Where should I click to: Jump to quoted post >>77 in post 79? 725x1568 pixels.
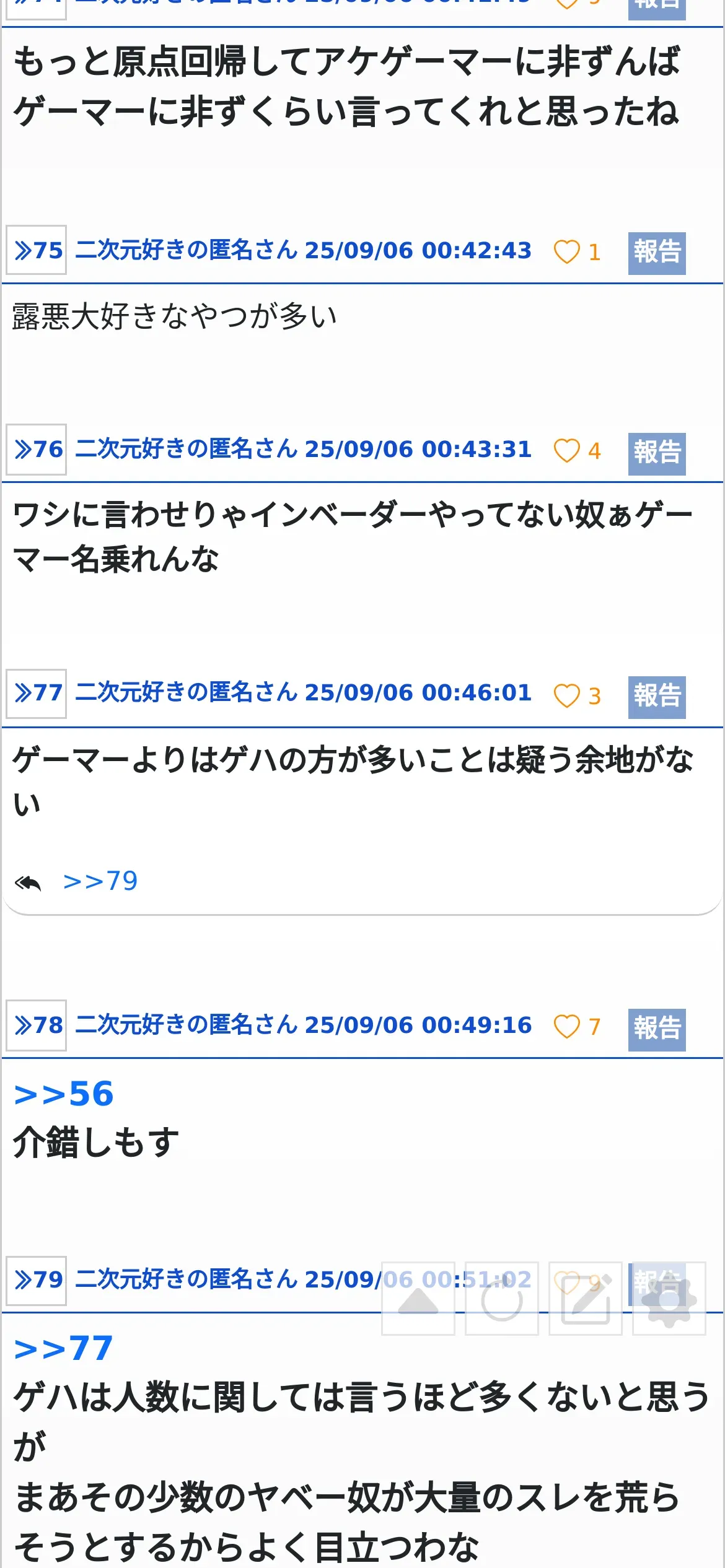coord(64,1348)
